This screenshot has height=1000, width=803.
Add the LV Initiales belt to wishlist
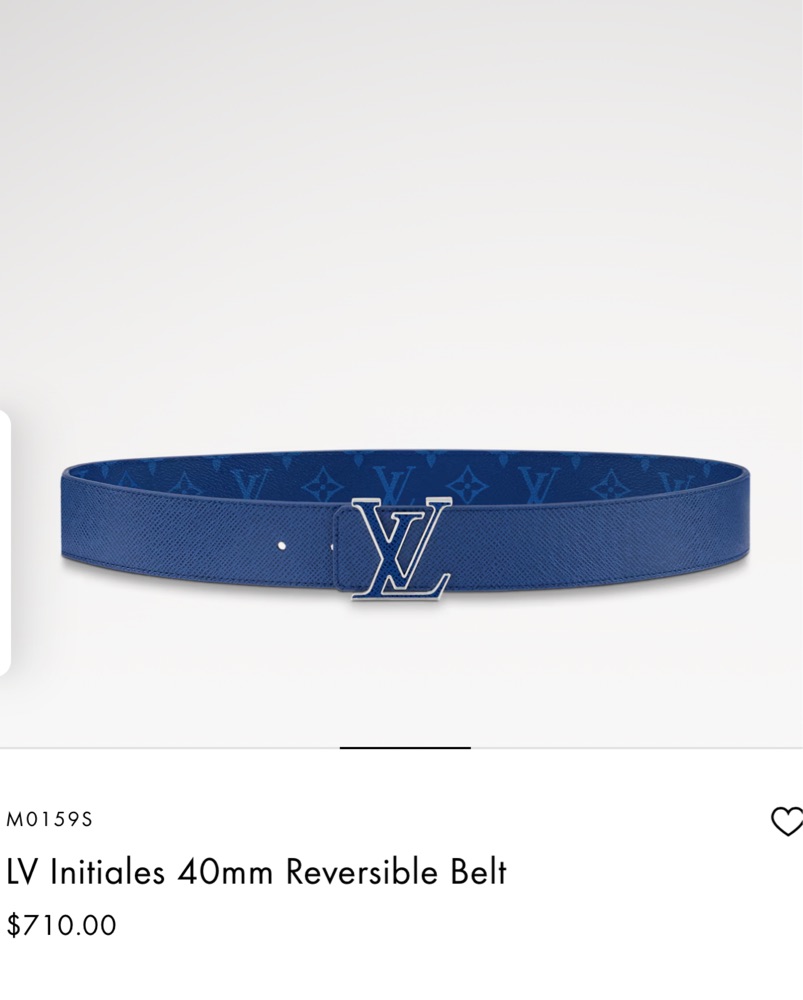(x=787, y=821)
